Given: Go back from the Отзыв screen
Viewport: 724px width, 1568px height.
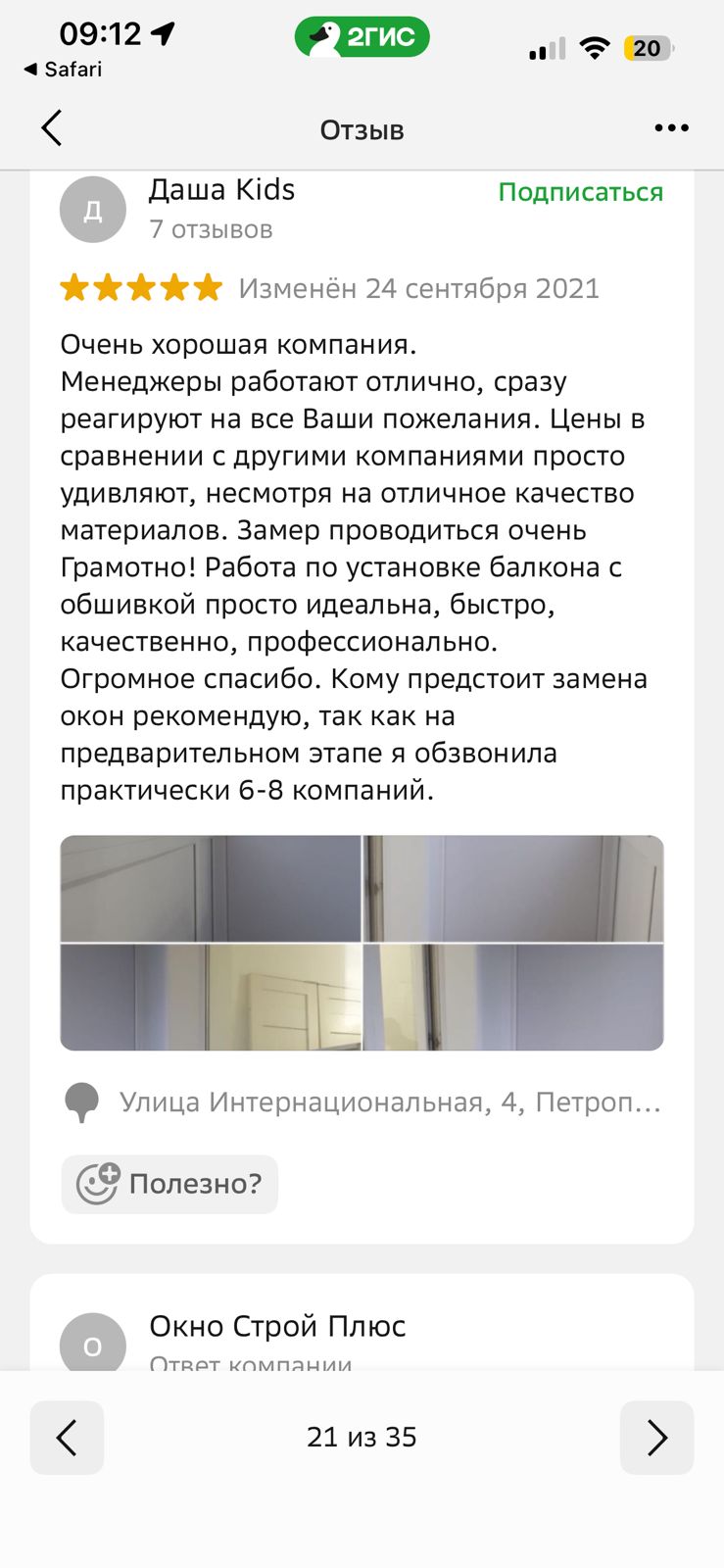Looking at the screenshot, I should [x=52, y=128].
